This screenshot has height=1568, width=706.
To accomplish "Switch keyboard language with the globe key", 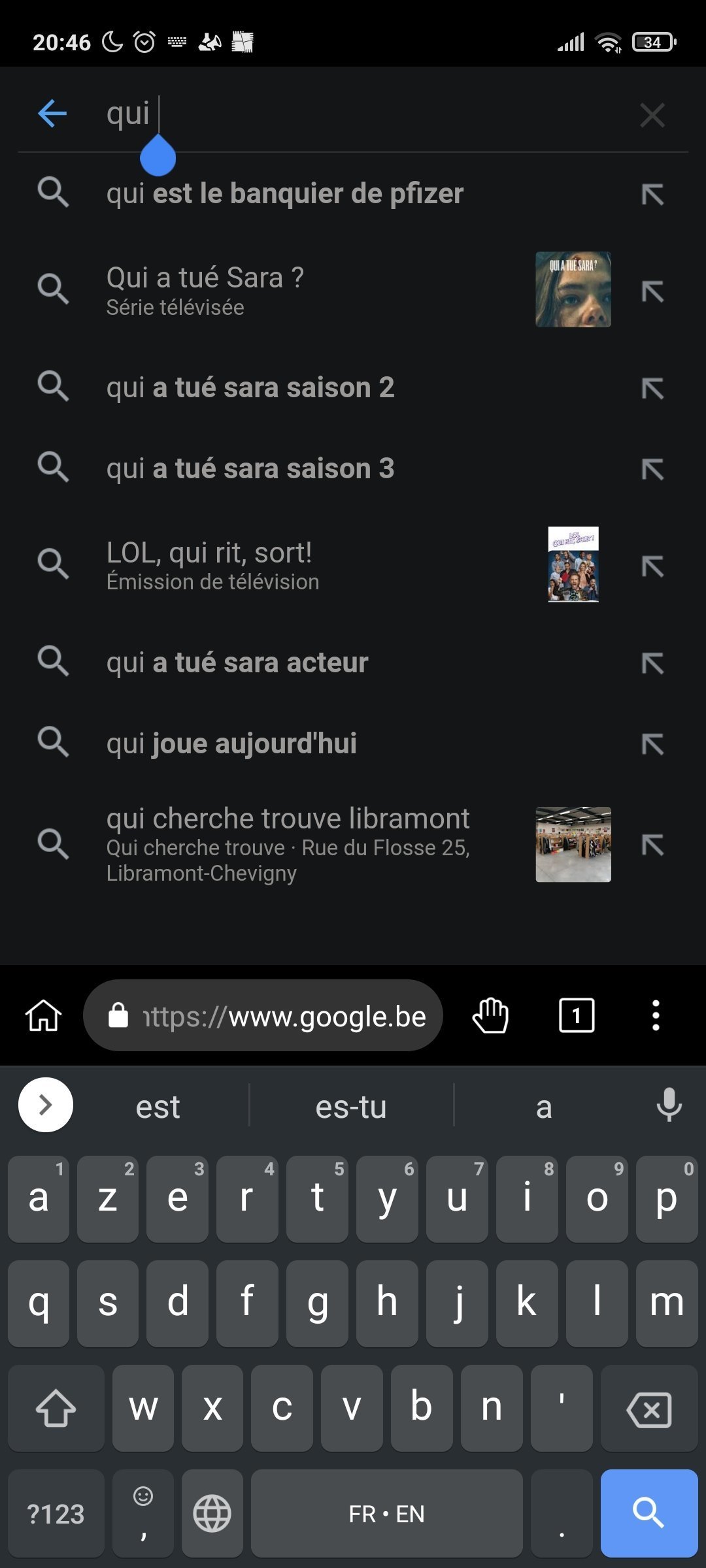I will click(x=212, y=1513).
